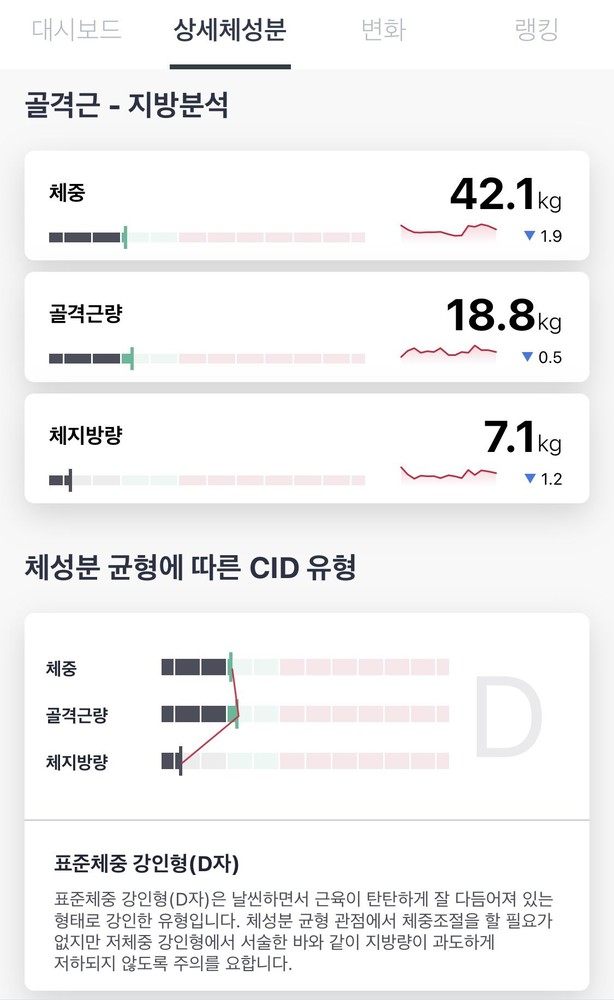
Task: Go to the 랭킹 tab
Action: click(536, 30)
